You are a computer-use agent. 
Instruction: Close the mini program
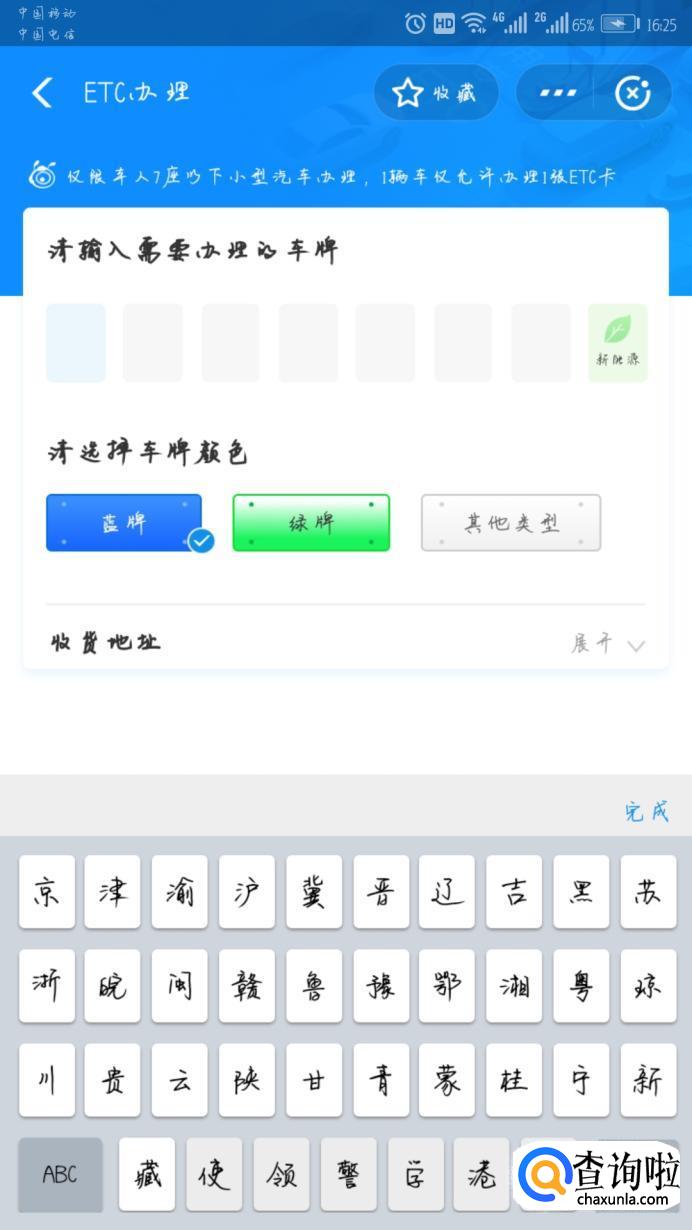(632, 93)
